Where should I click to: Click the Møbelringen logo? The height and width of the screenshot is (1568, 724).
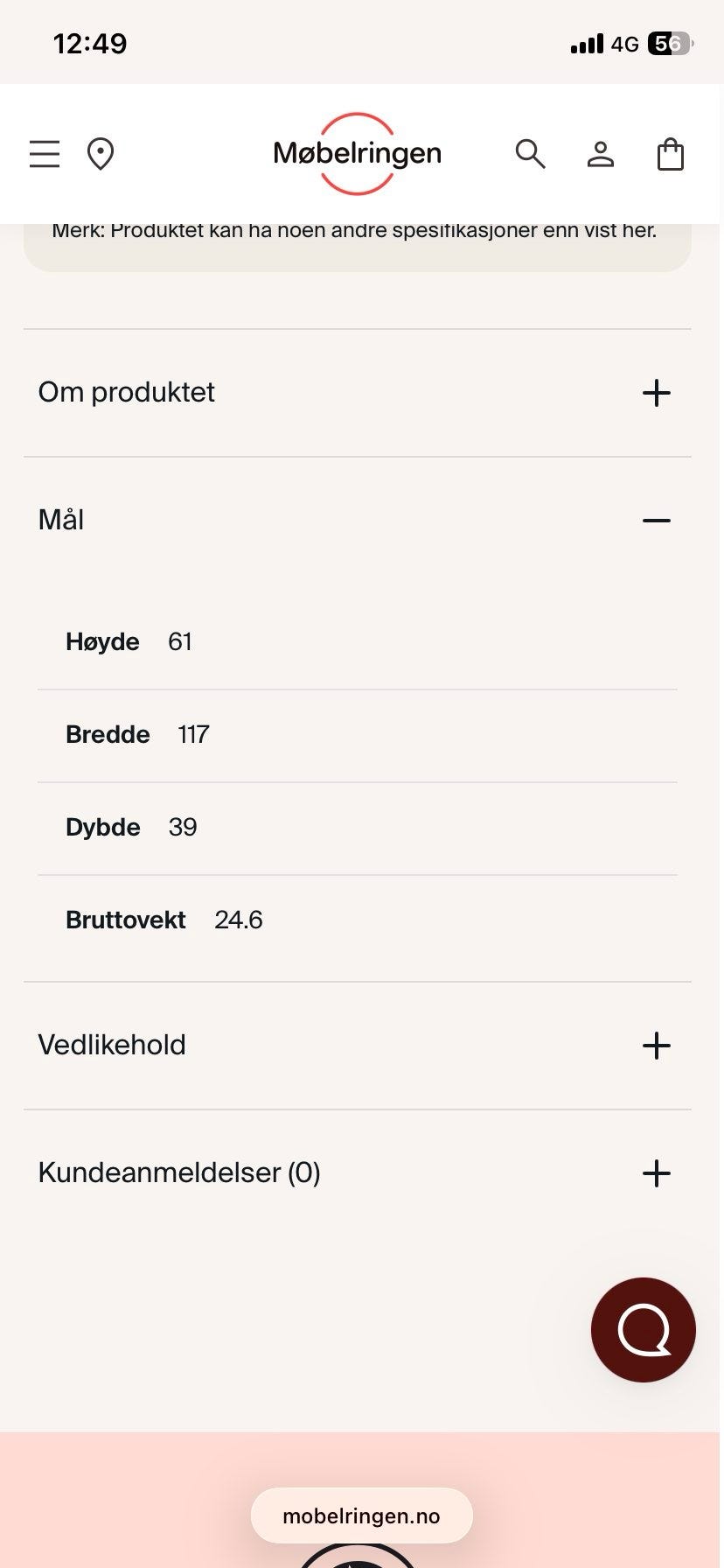click(356, 153)
